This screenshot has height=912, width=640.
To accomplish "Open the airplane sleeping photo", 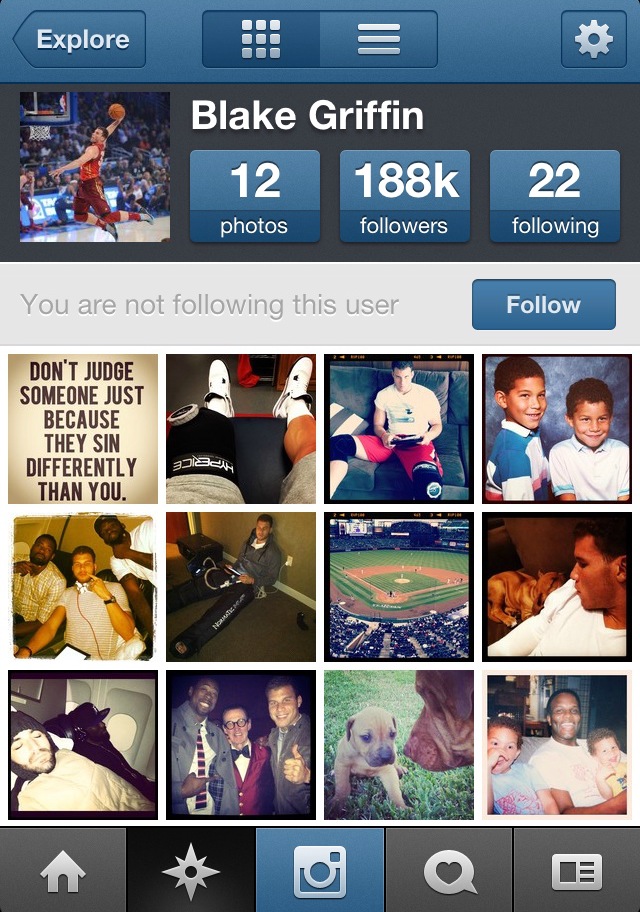I will coord(83,745).
